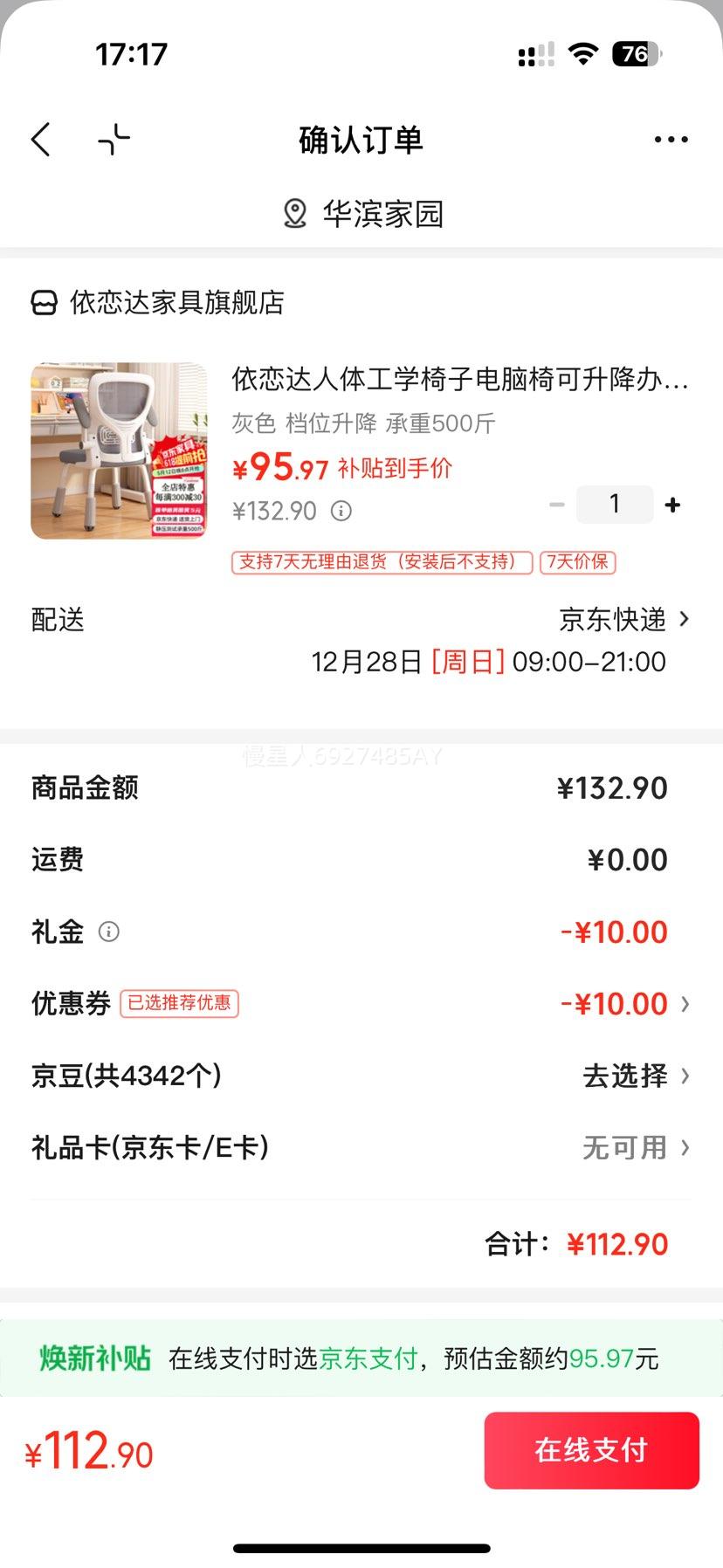Select the 已选推荐优惠 coupon tag
The width and height of the screenshot is (723, 1568).
click(x=179, y=1003)
